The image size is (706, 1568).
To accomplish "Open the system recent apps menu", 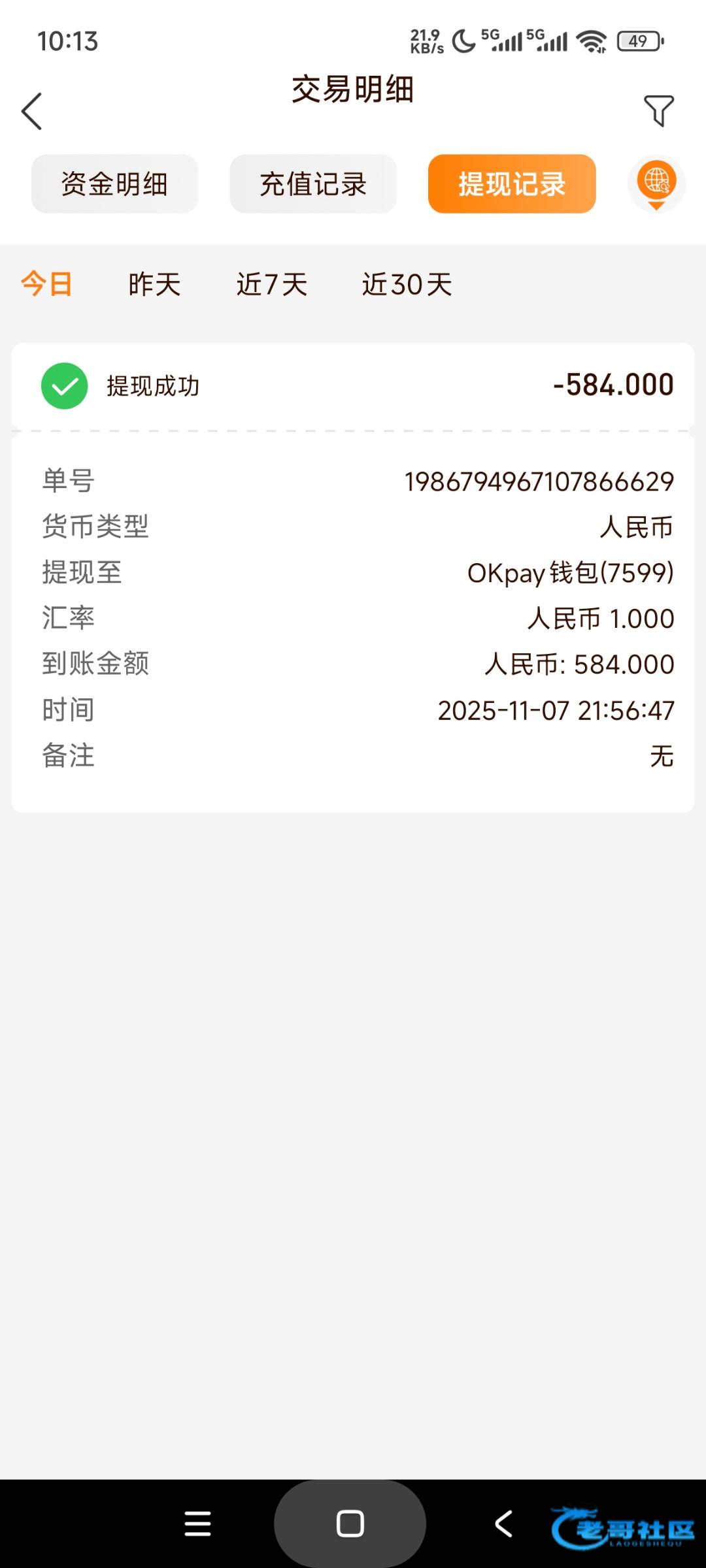I will (197, 1524).
